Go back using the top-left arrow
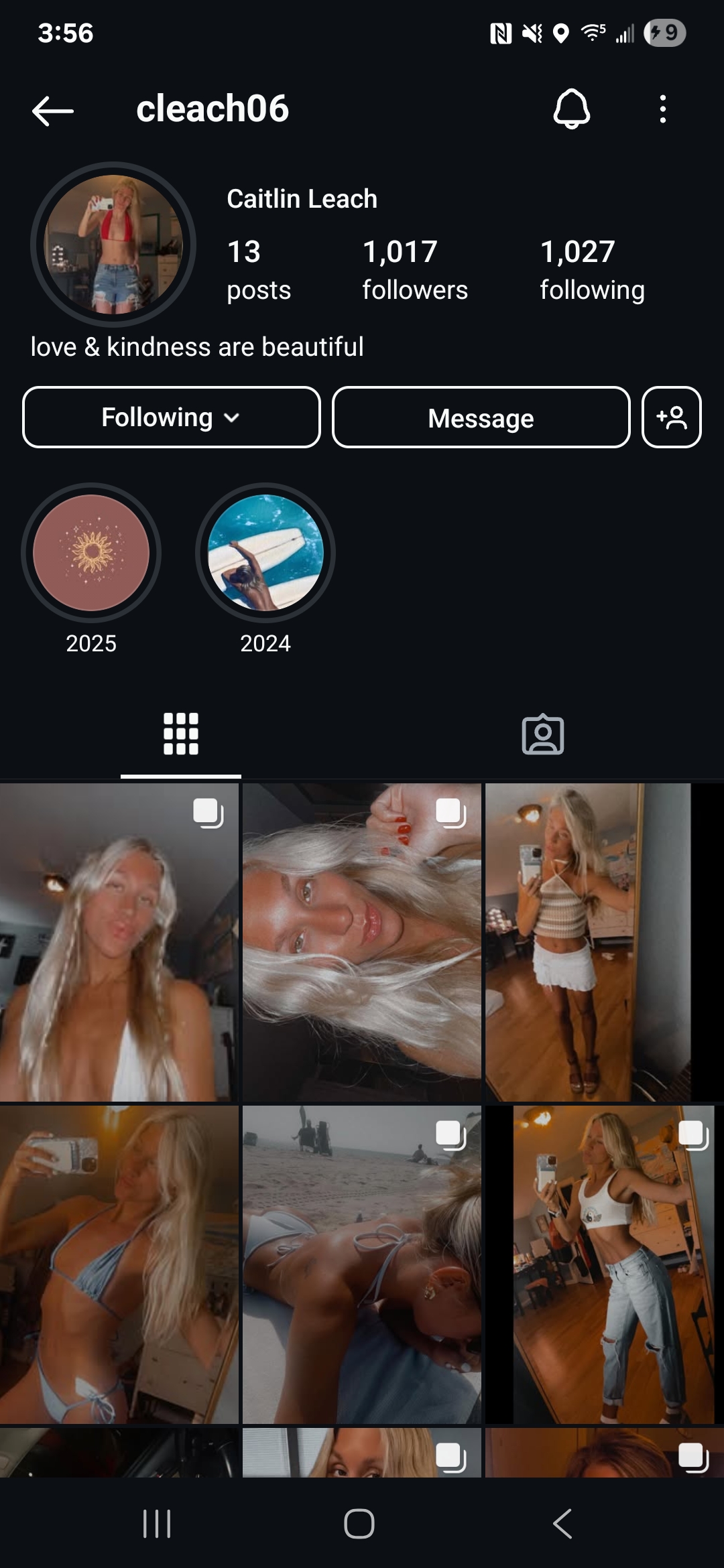The image size is (724, 1568). [x=52, y=110]
